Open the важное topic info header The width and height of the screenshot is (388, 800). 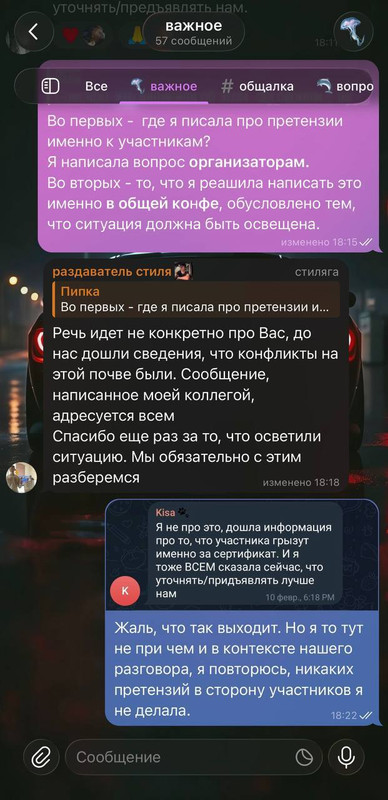coord(193,32)
